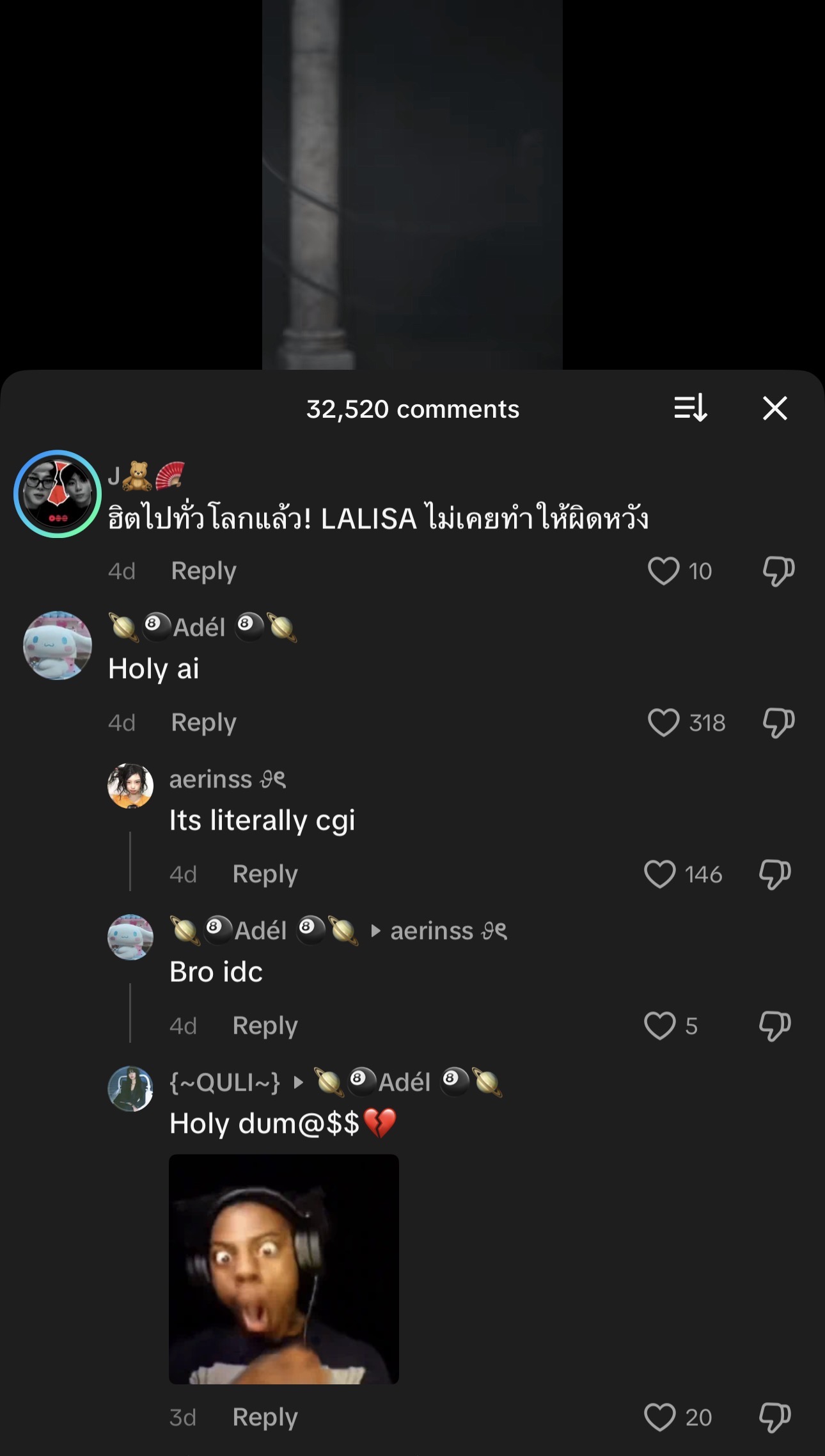Open the comment sort options

(x=691, y=408)
